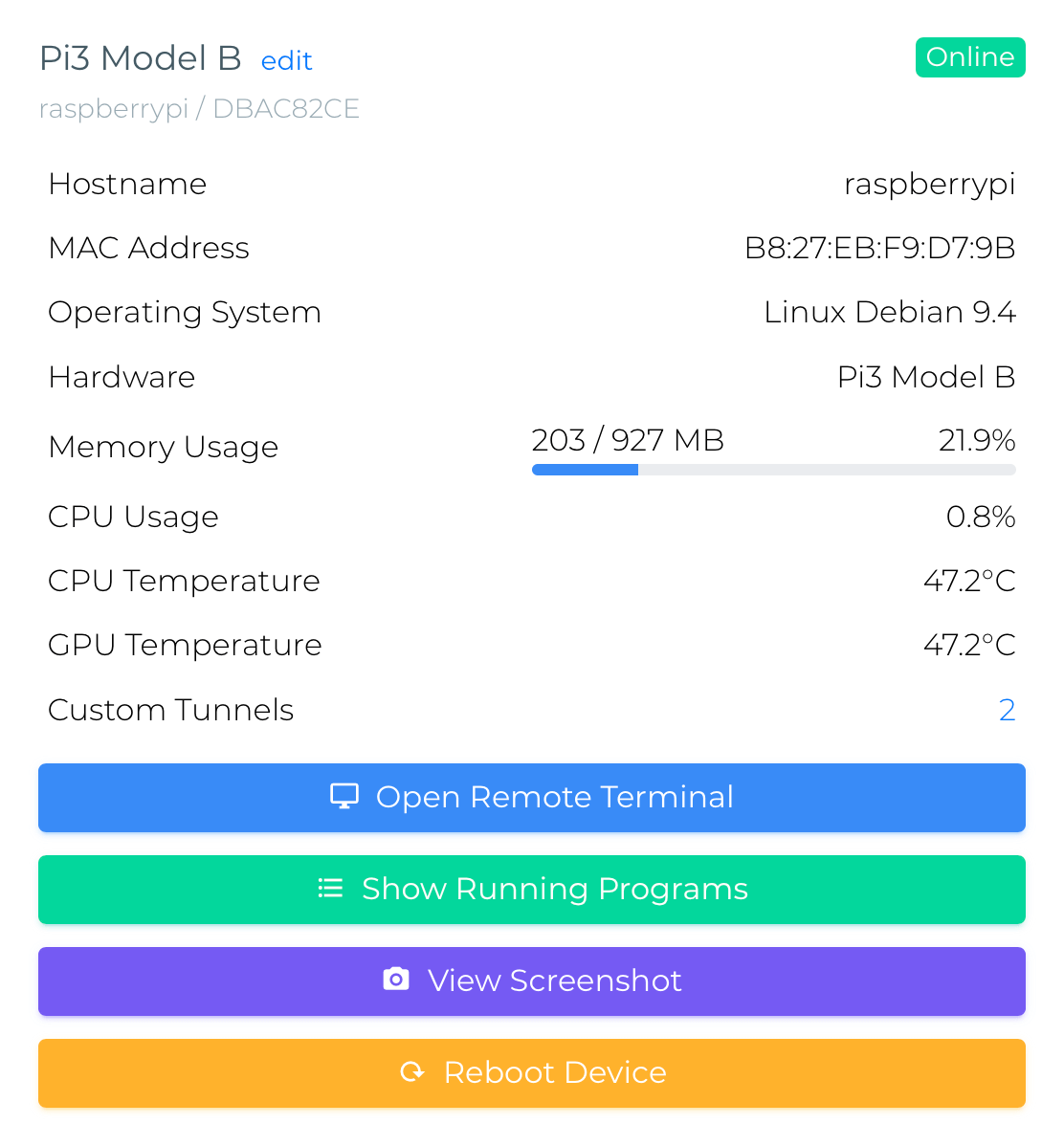
Task: Show Running Programs list
Action: tap(532, 890)
